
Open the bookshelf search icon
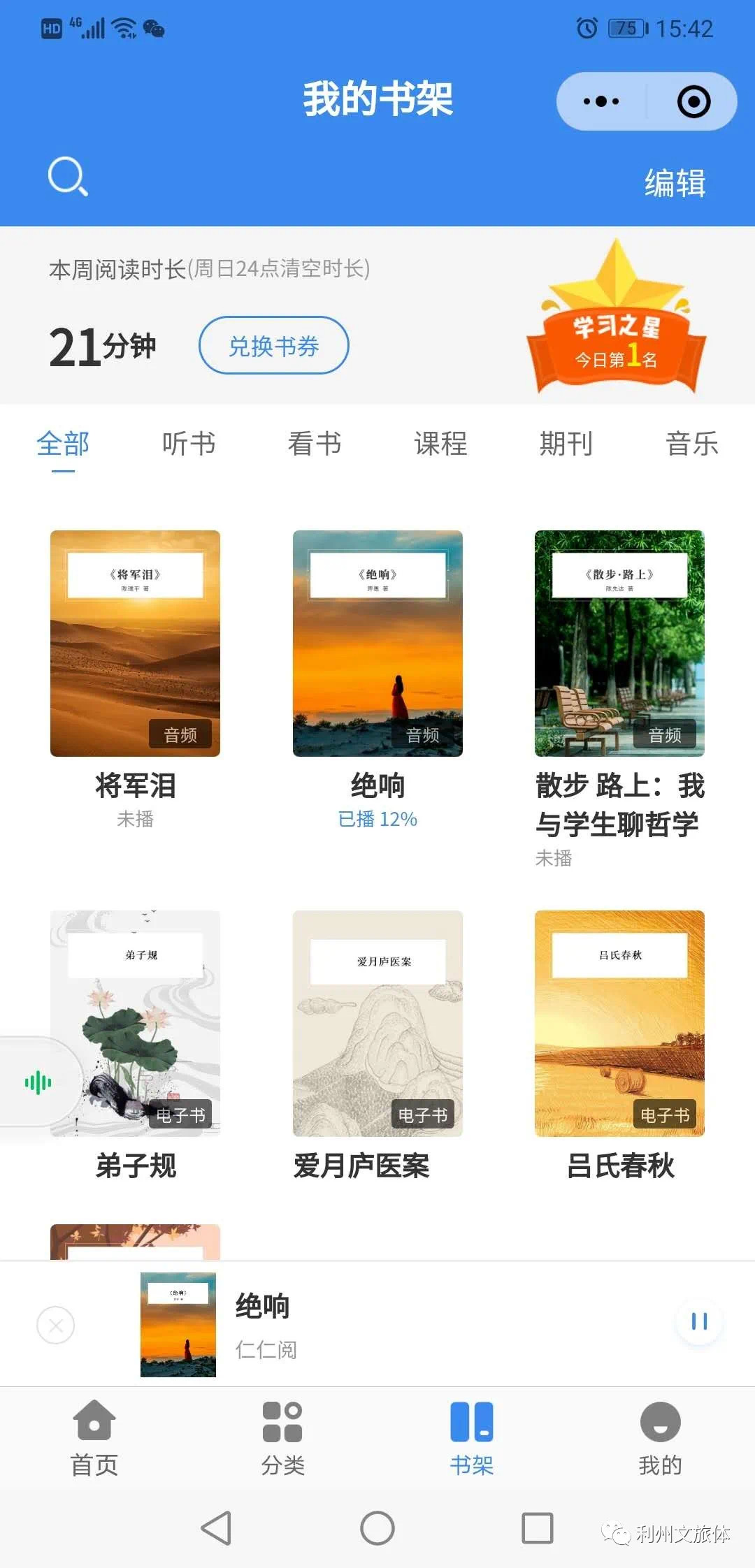(68, 177)
